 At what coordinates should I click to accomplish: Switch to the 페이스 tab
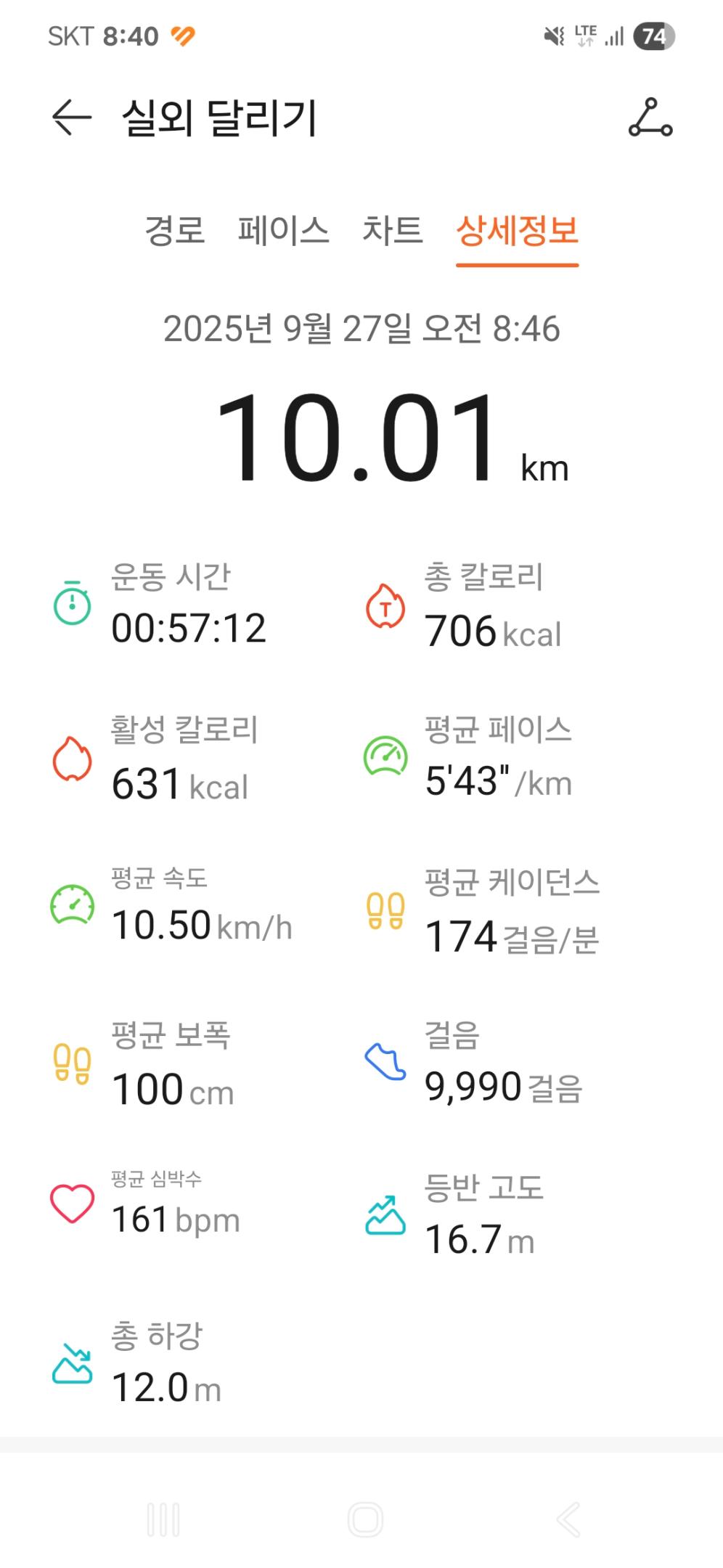(283, 231)
